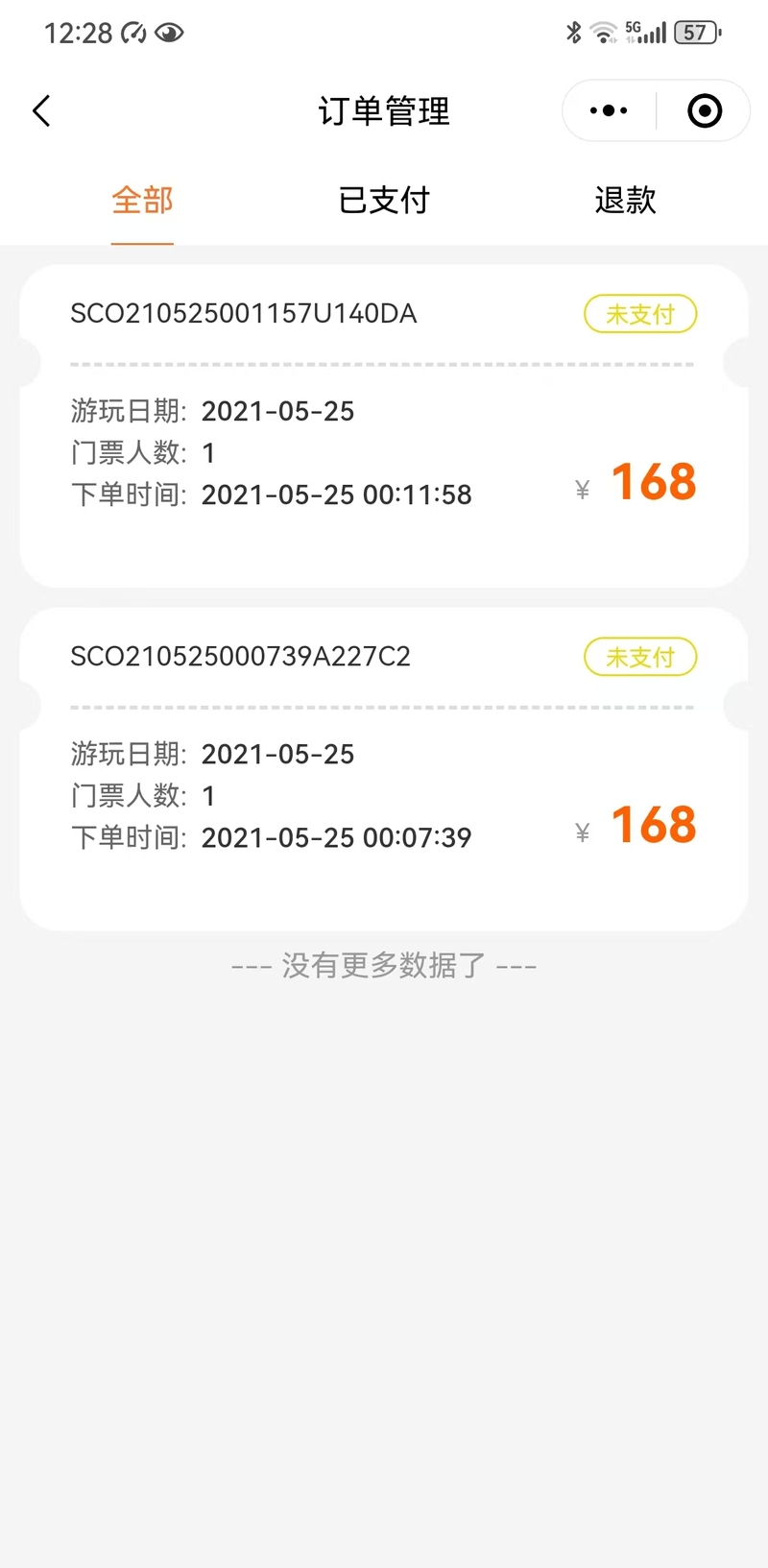This screenshot has width=768, height=1568.
Task: Switch to the 退款 tab
Action: tap(626, 201)
